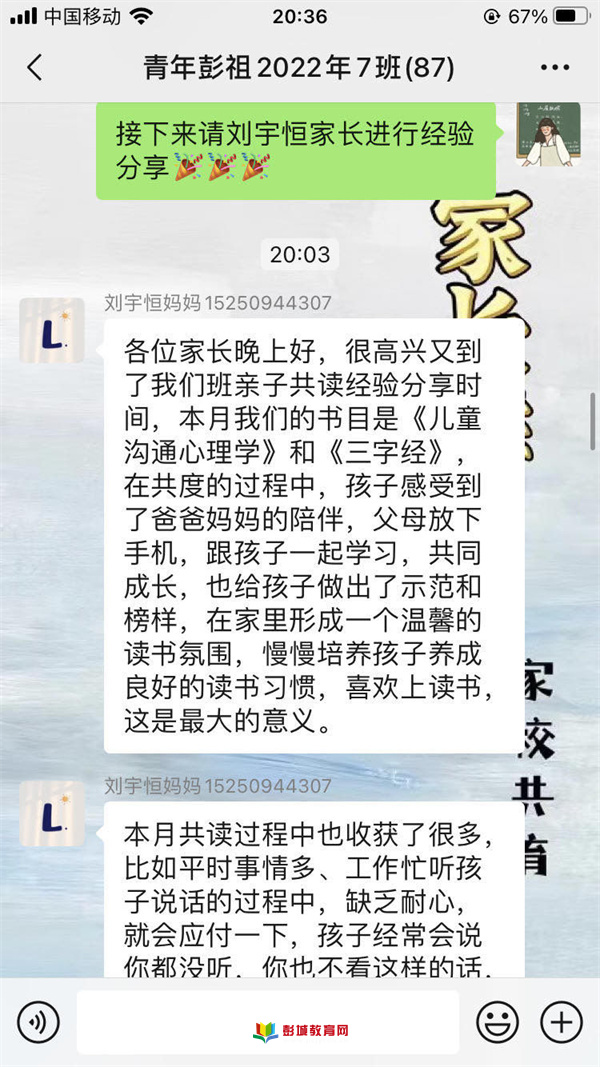Image resolution: width=600 pixels, height=1067 pixels.
Task: Open the group chat overflow menu
Action: tap(554, 68)
